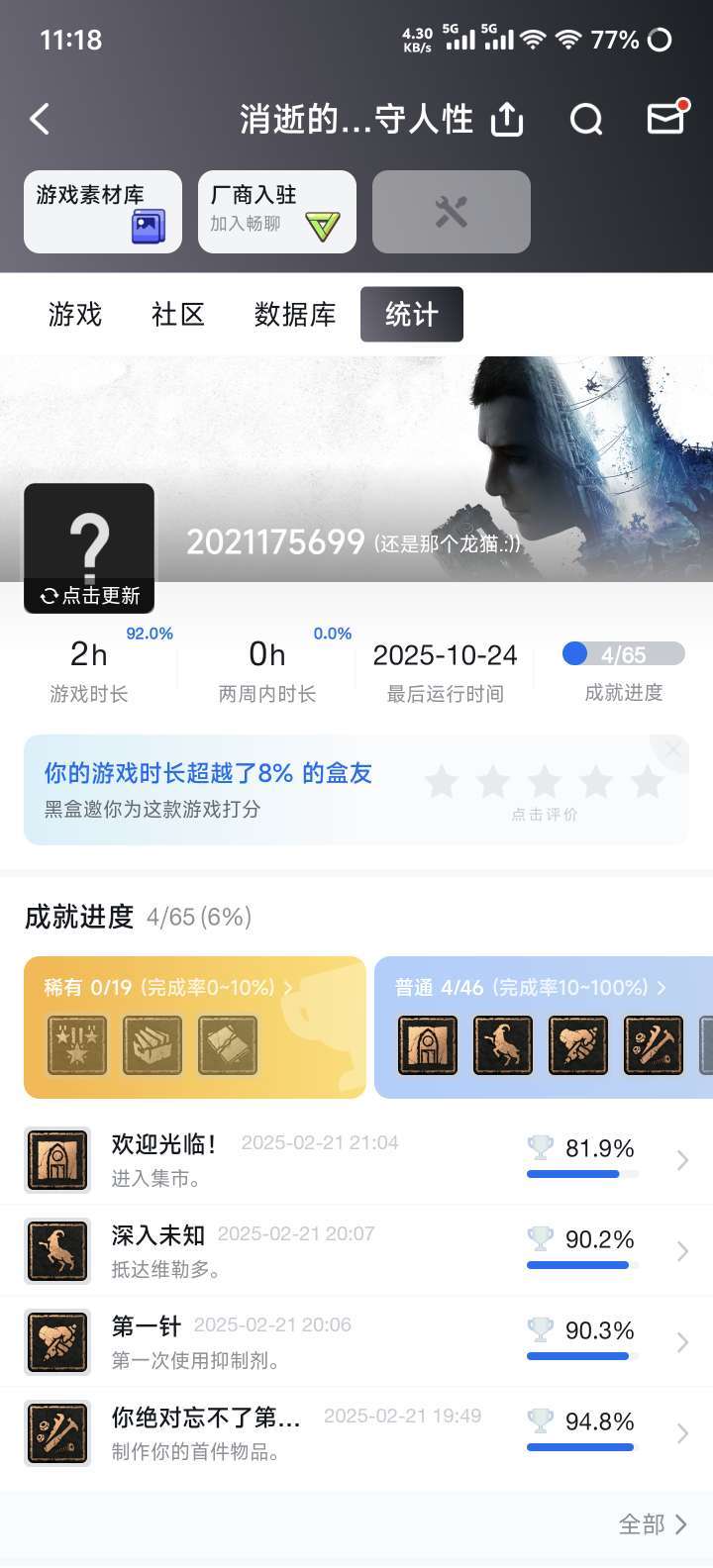Screen dimensions: 713x1568
Task: Open the 游戏素材库 card
Action: (x=103, y=211)
